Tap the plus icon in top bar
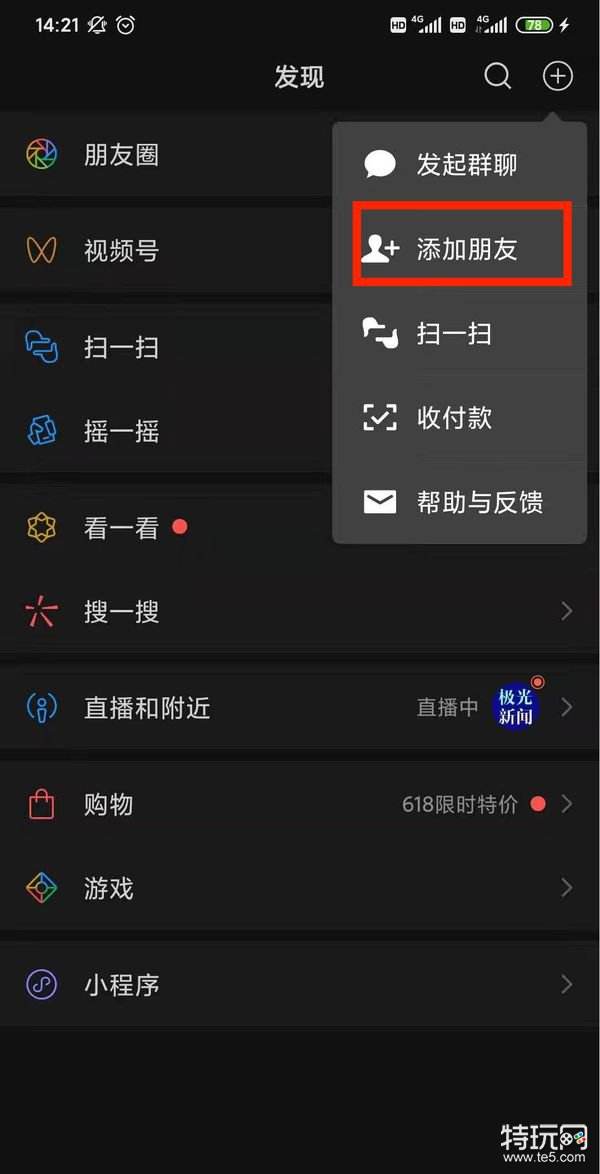600x1174 pixels. tap(557, 76)
